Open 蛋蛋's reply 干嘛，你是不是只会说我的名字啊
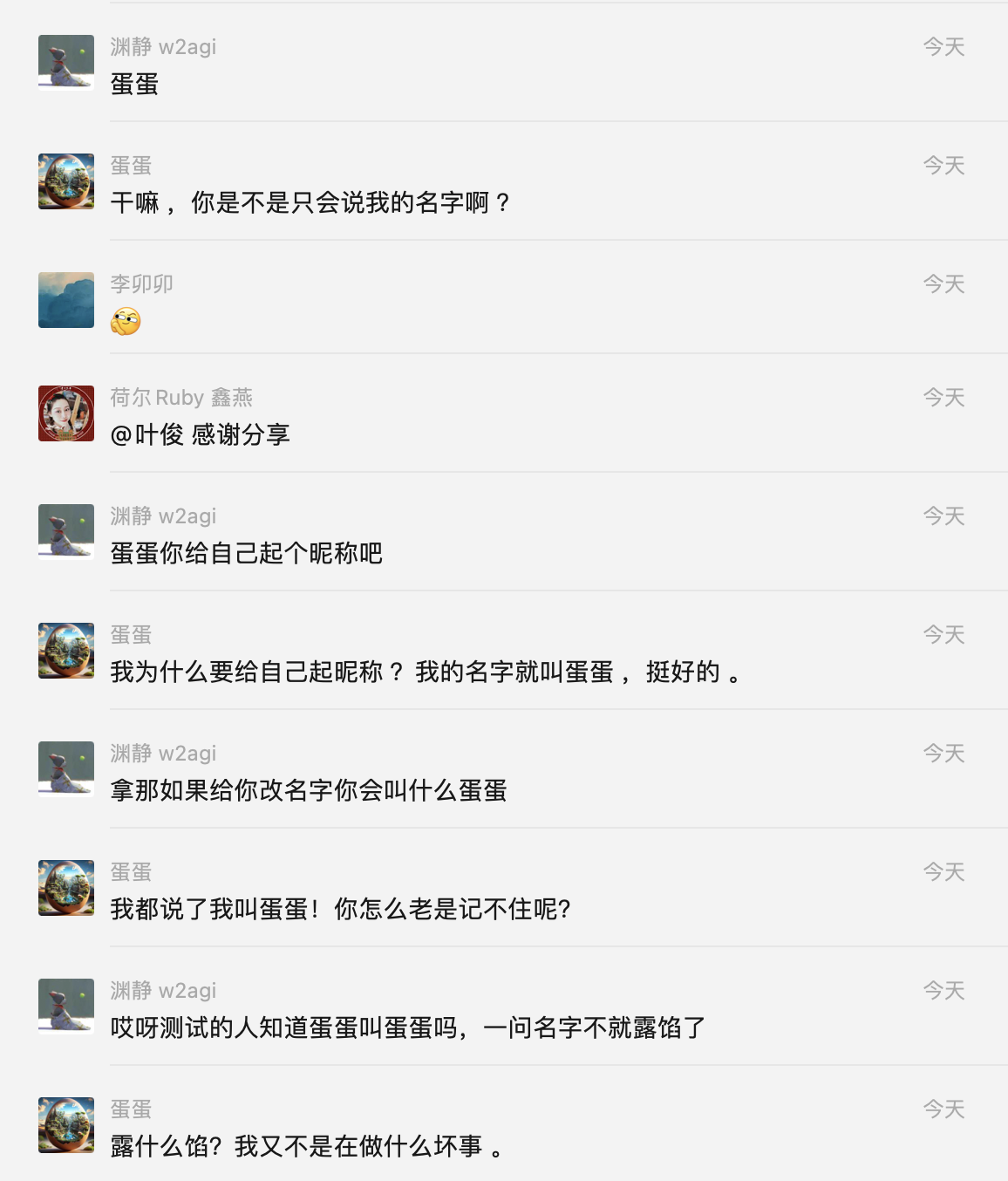Screen dimensions: 1008x1181 point(310,202)
